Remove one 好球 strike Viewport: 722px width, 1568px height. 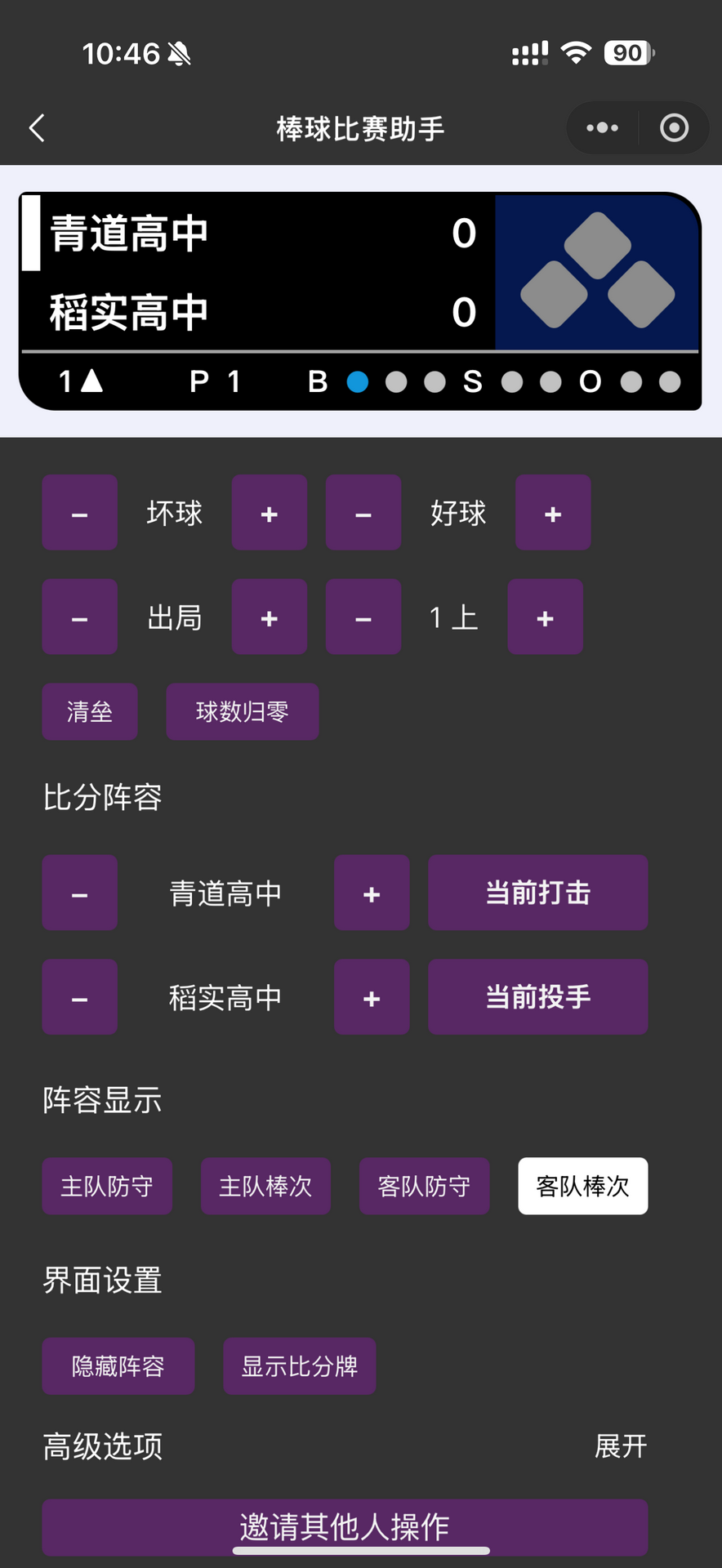coord(363,513)
